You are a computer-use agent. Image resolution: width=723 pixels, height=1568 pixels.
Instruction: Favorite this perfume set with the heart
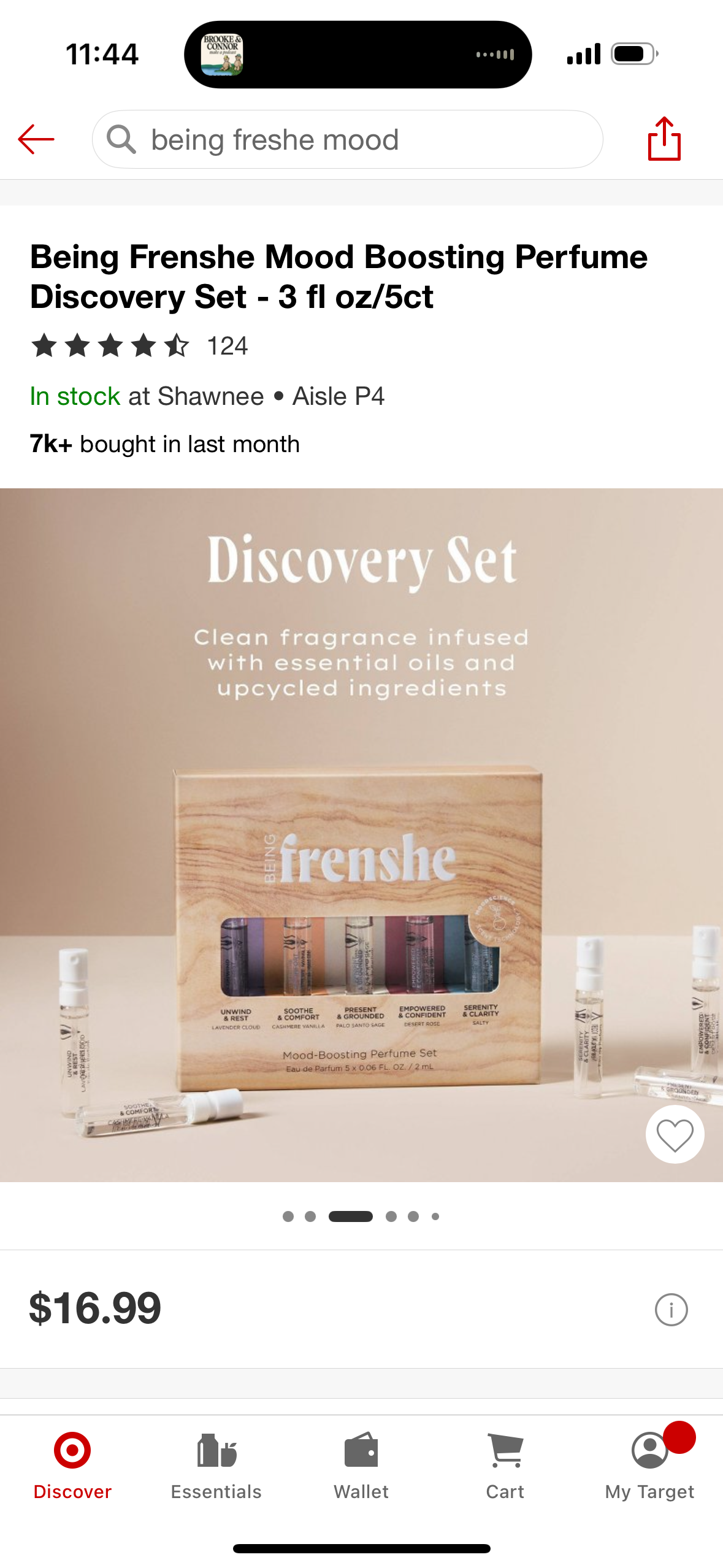(674, 1134)
